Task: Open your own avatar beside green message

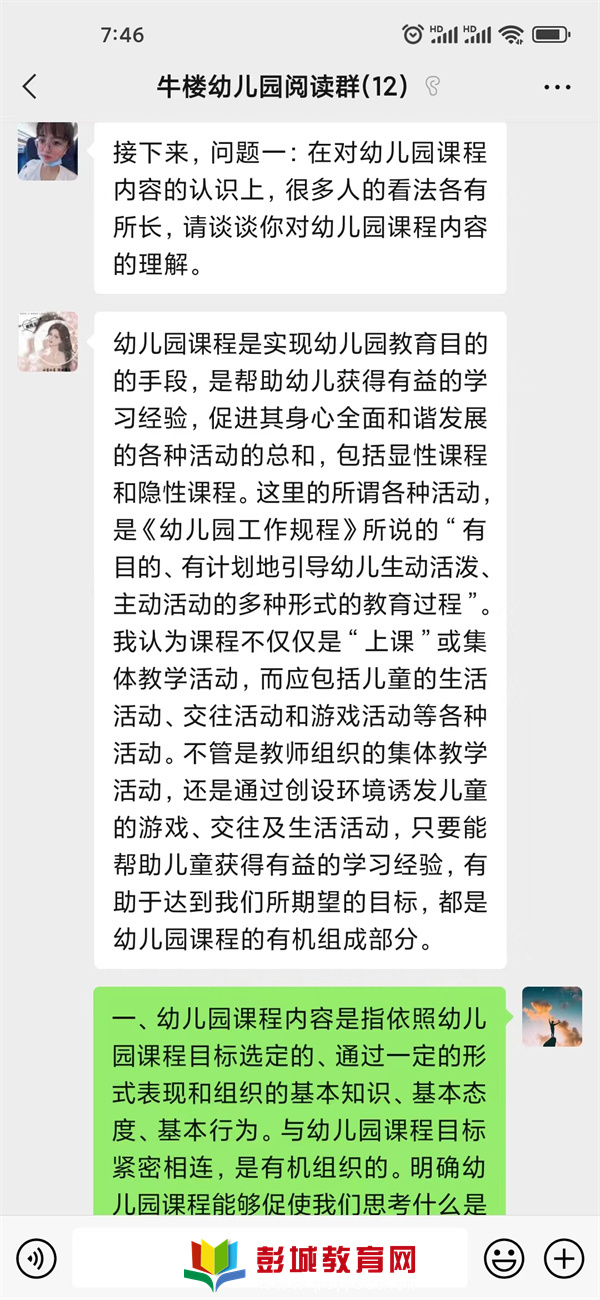Action: 552,1017
